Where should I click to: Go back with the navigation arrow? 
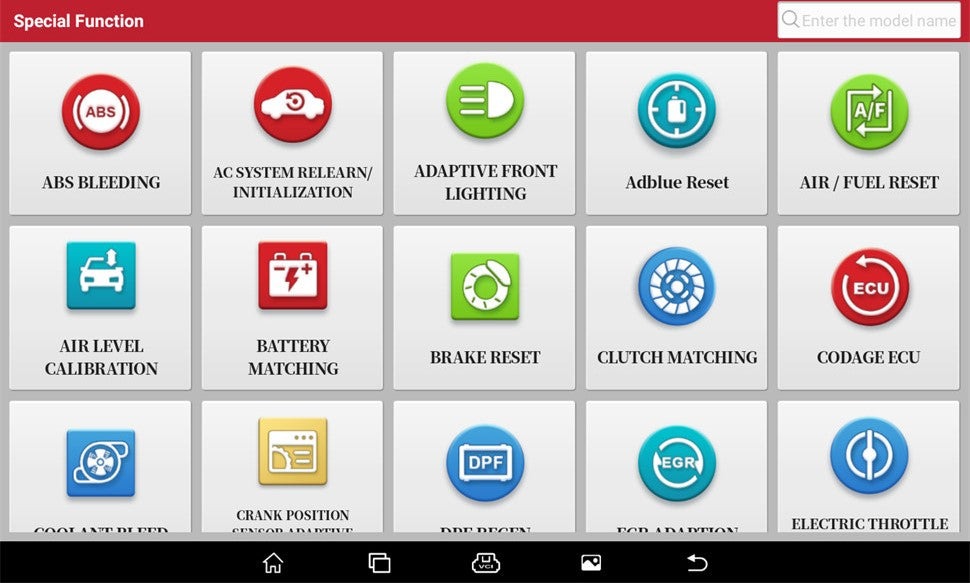[697, 563]
